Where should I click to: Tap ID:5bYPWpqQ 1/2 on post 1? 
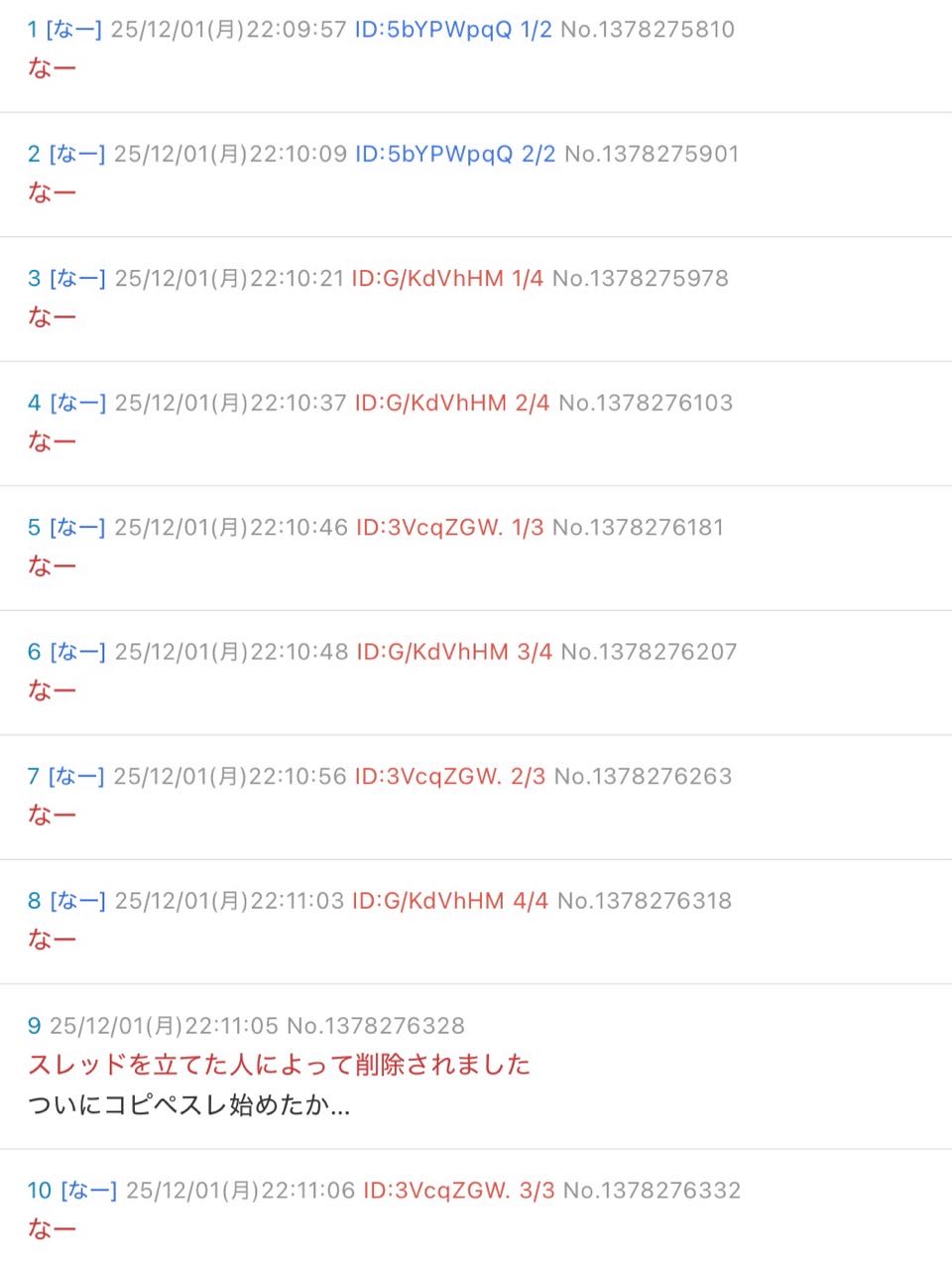pyautogui.click(x=453, y=30)
